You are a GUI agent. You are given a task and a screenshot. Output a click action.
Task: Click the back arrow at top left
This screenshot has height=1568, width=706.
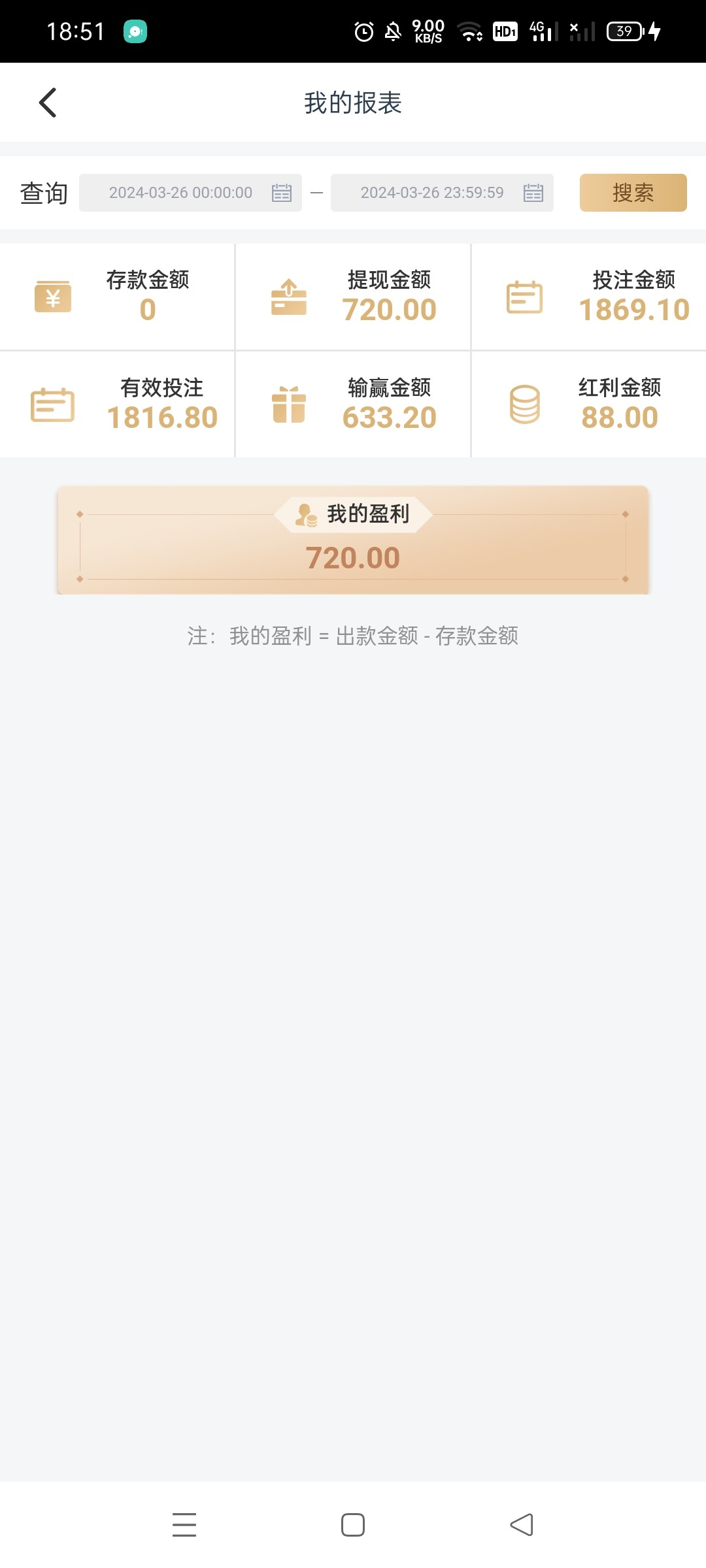coord(46,103)
